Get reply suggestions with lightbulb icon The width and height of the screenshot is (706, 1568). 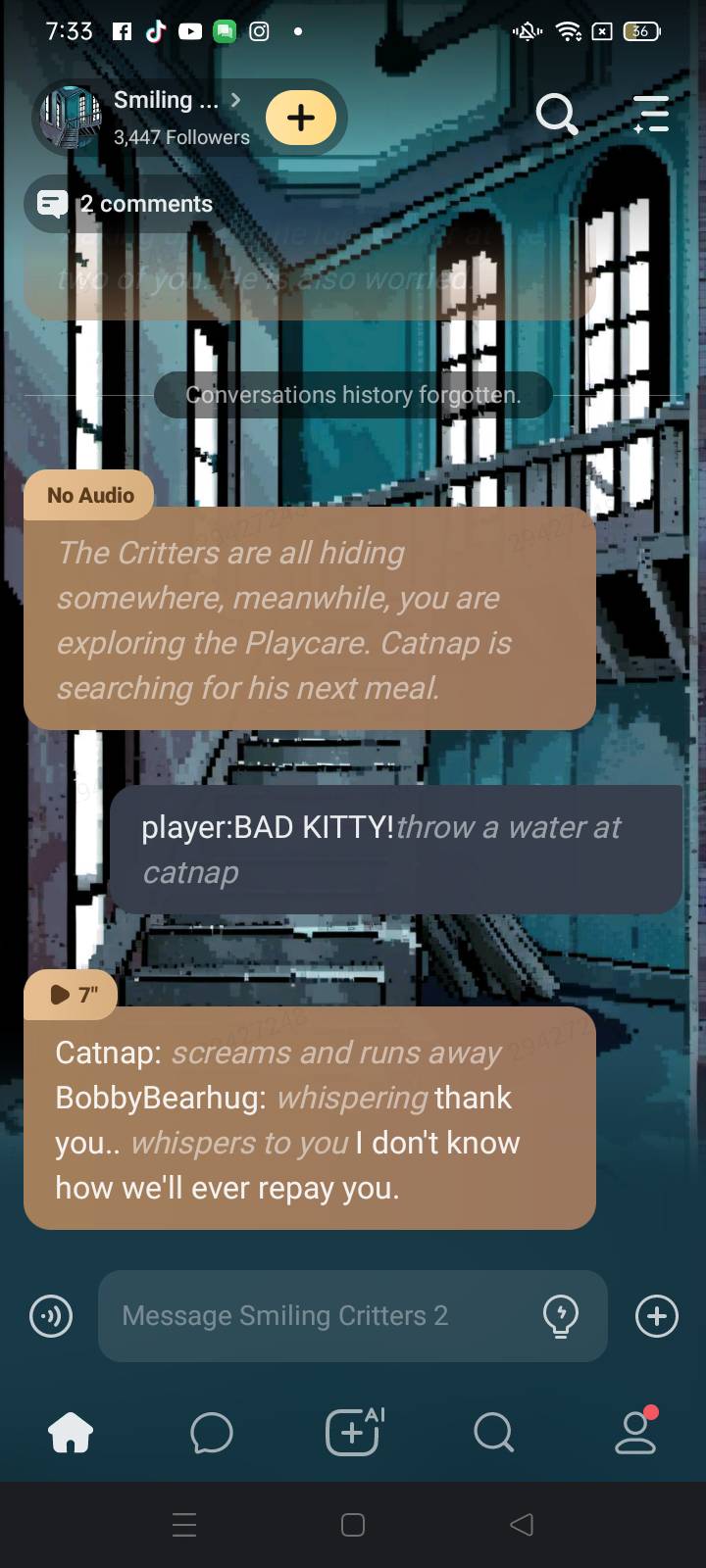tap(560, 1316)
